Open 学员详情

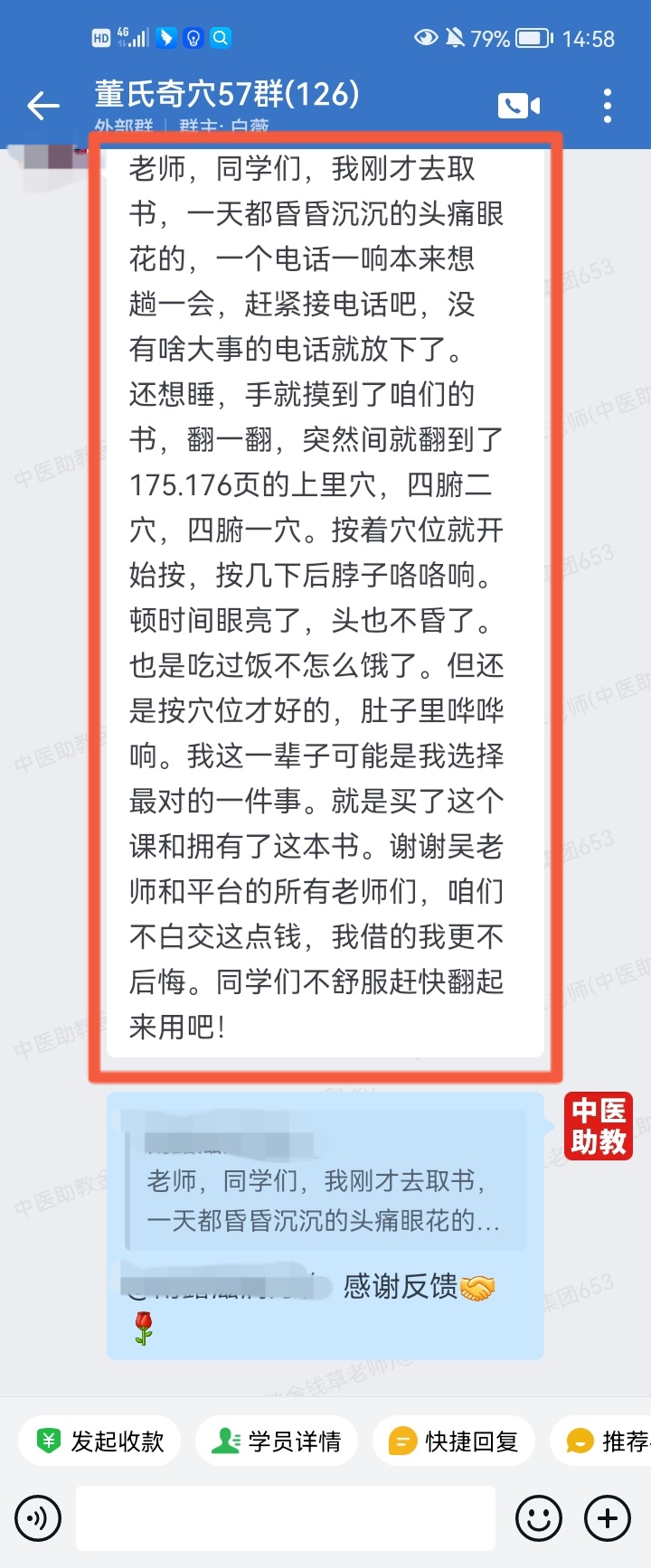(277, 1441)
